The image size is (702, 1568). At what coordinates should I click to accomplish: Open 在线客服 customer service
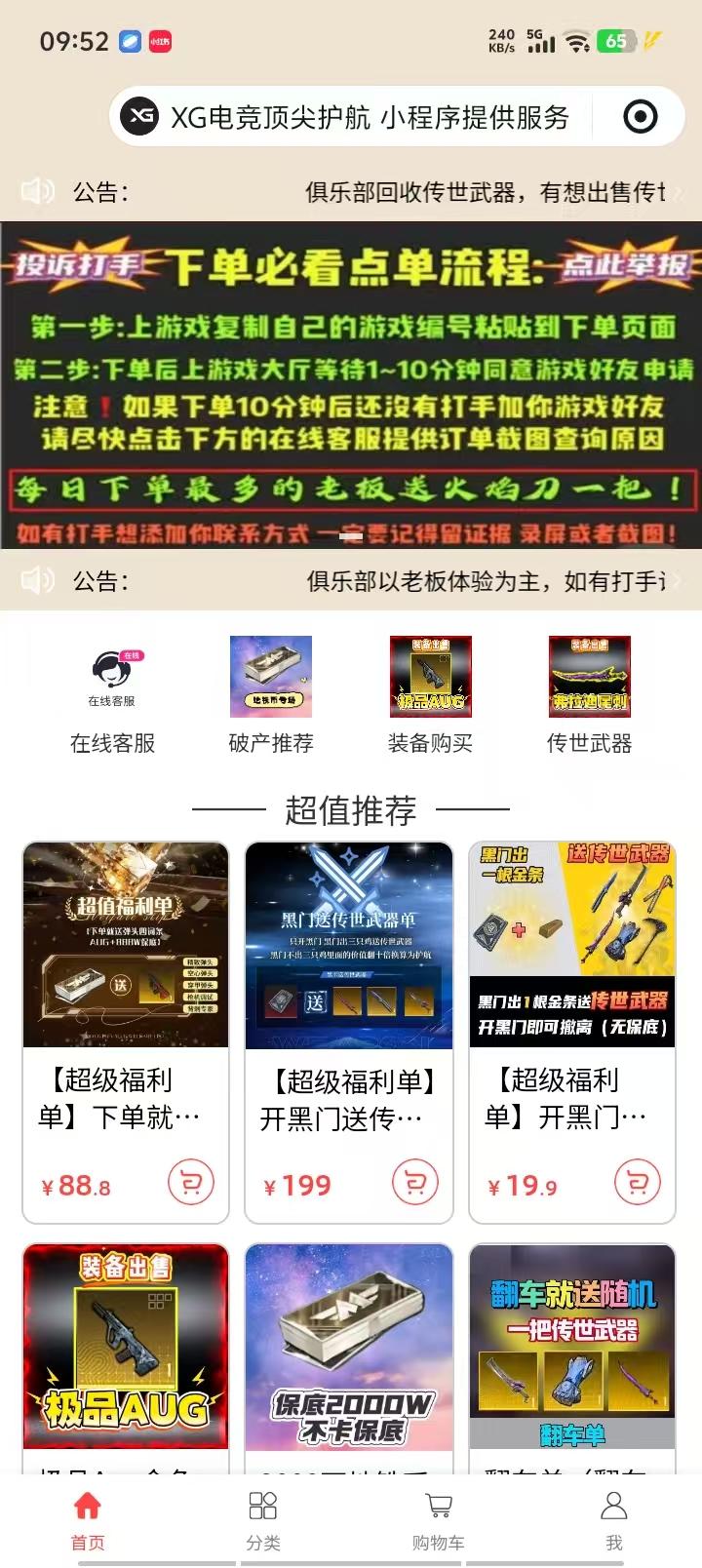[112, 694]
